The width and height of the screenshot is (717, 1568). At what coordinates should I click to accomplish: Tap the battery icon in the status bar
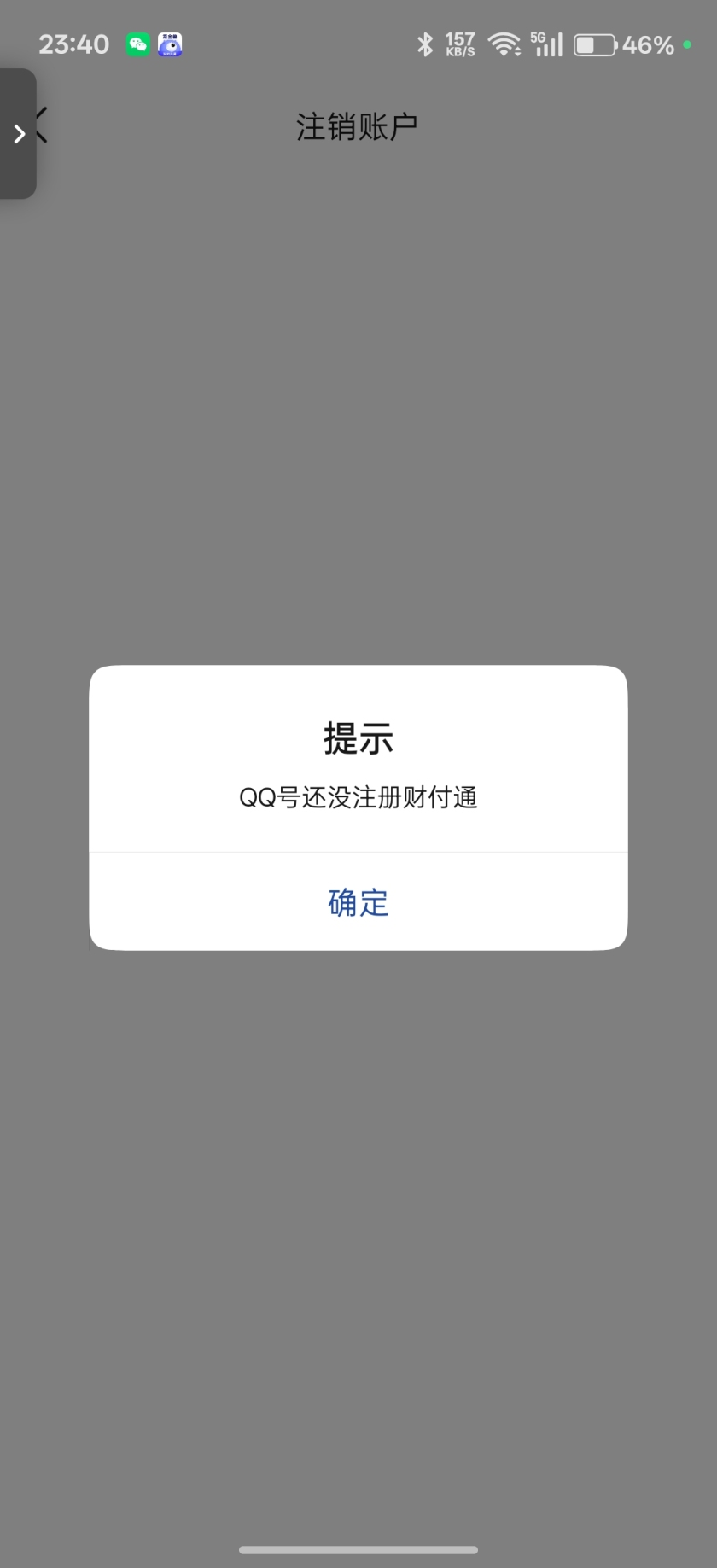595,44
